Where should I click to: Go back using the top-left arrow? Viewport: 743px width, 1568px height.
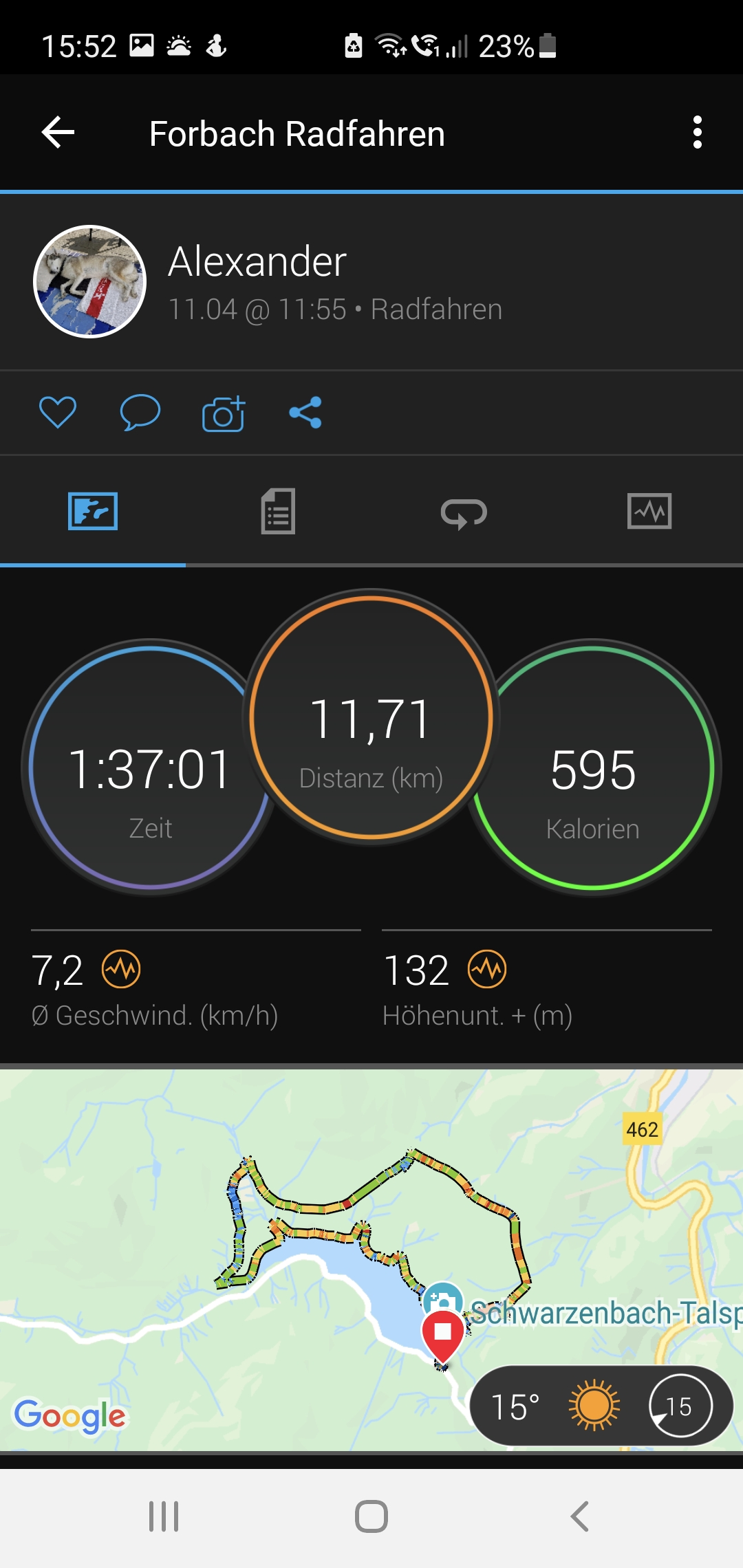58,132
